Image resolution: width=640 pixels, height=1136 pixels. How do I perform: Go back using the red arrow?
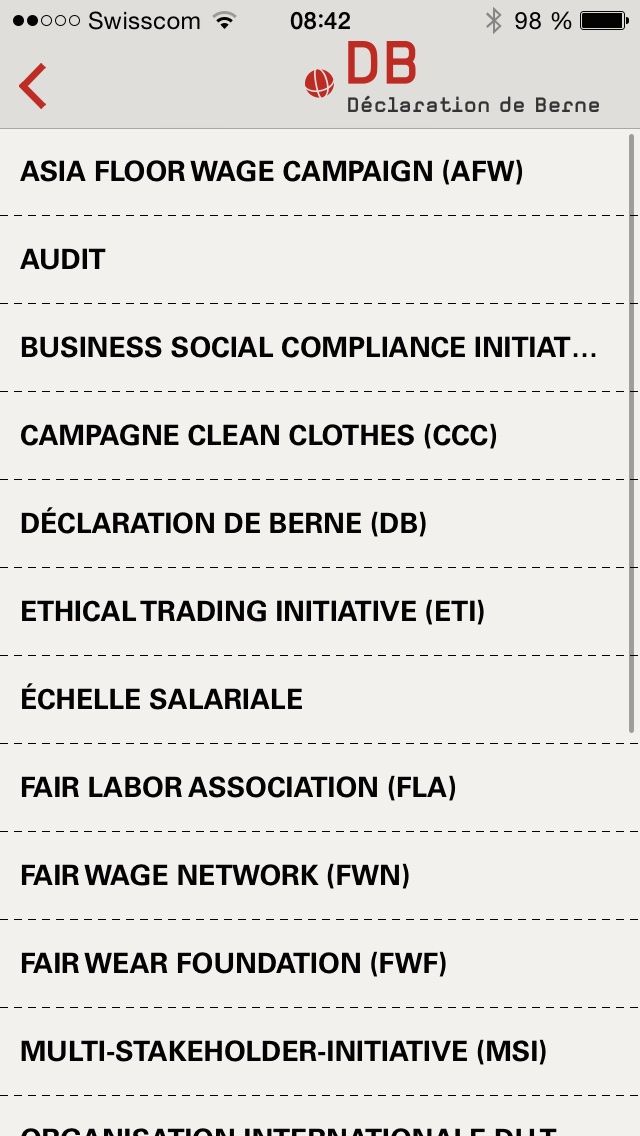[x=33, y=86]
